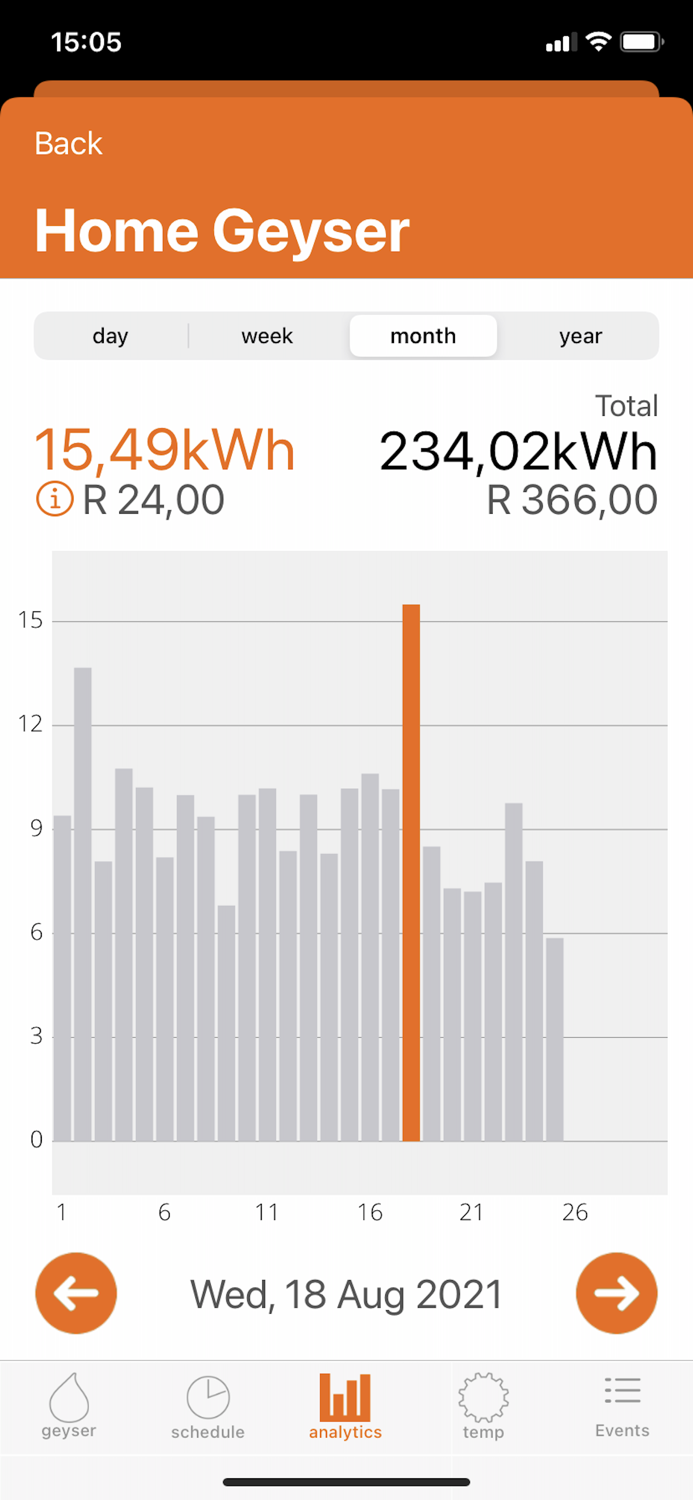
Task: Switch to the day view
Action: tap(110, 336)
